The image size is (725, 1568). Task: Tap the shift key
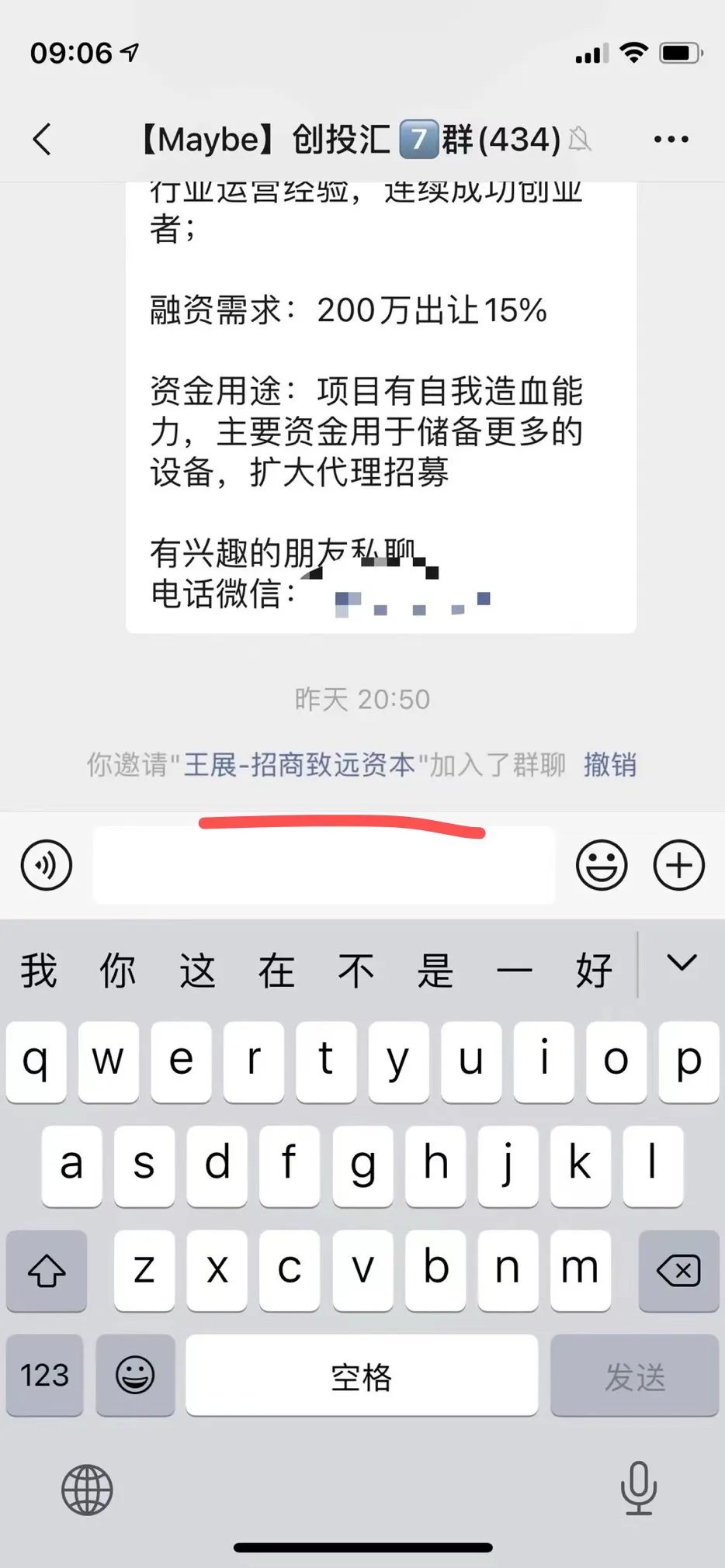47,1270
